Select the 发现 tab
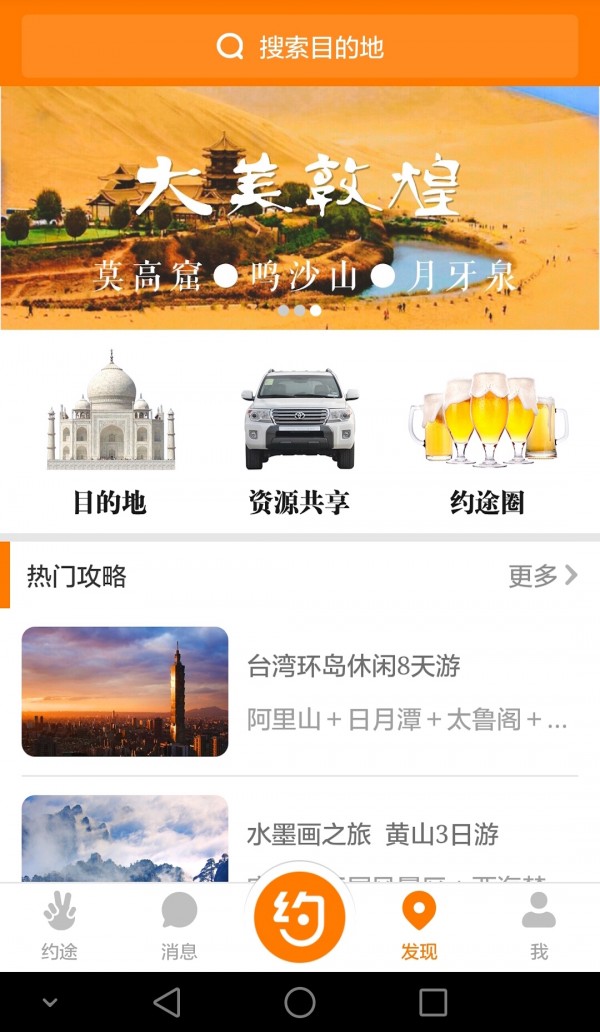Viewport: 600px width, 1032px height. (x=419, y=926)
